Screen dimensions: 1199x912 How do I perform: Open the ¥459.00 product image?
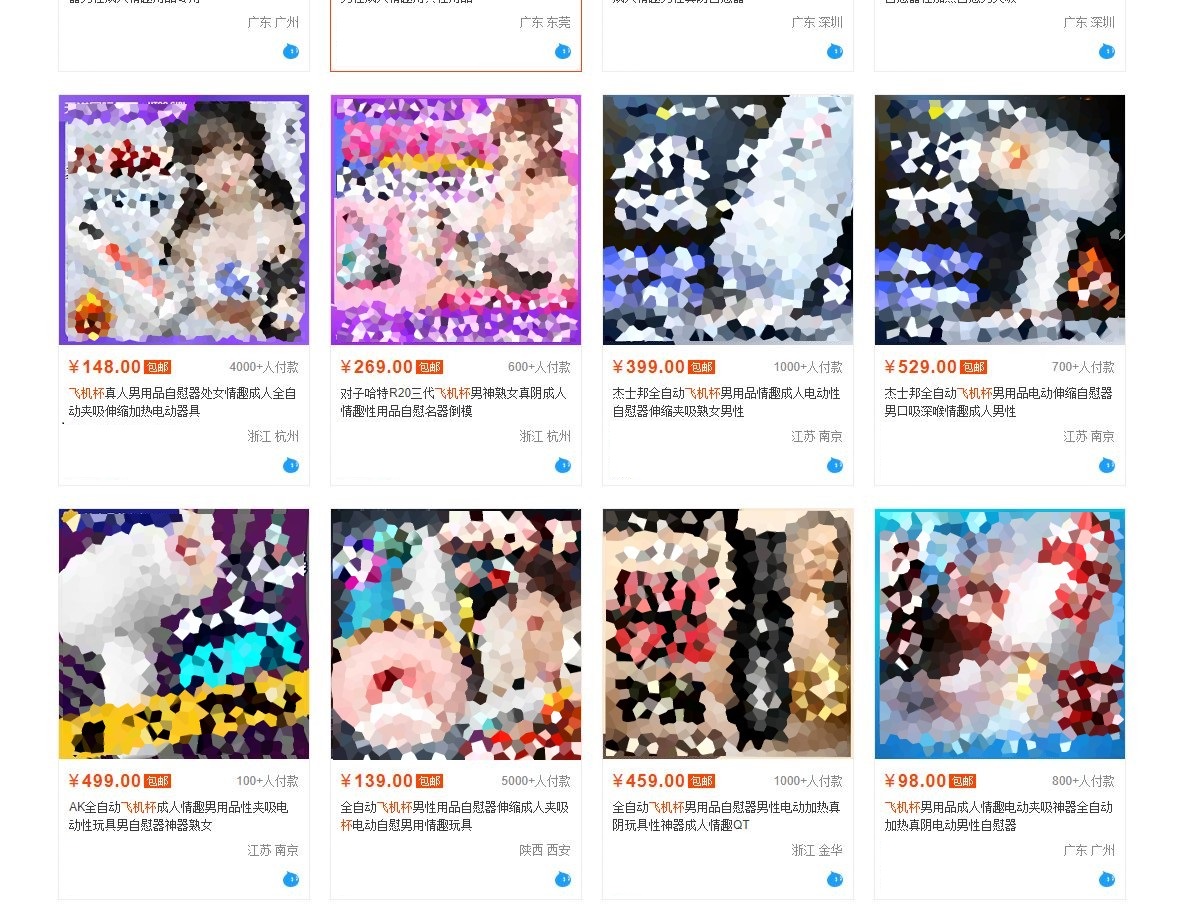coord(728,634)
